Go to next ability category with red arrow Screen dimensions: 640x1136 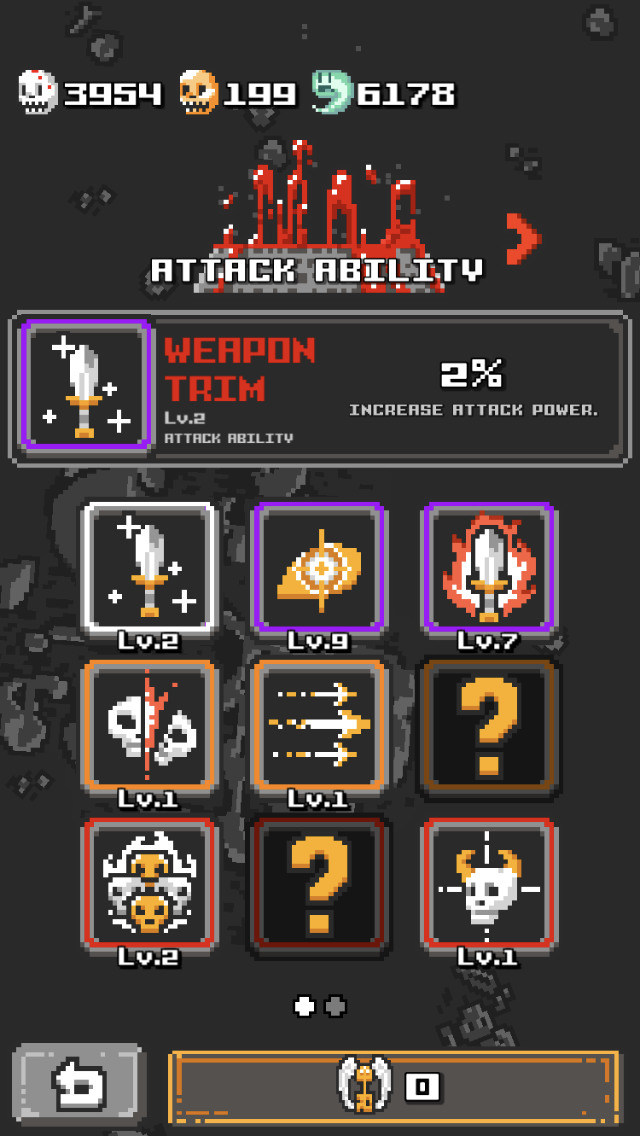point(523,239)
